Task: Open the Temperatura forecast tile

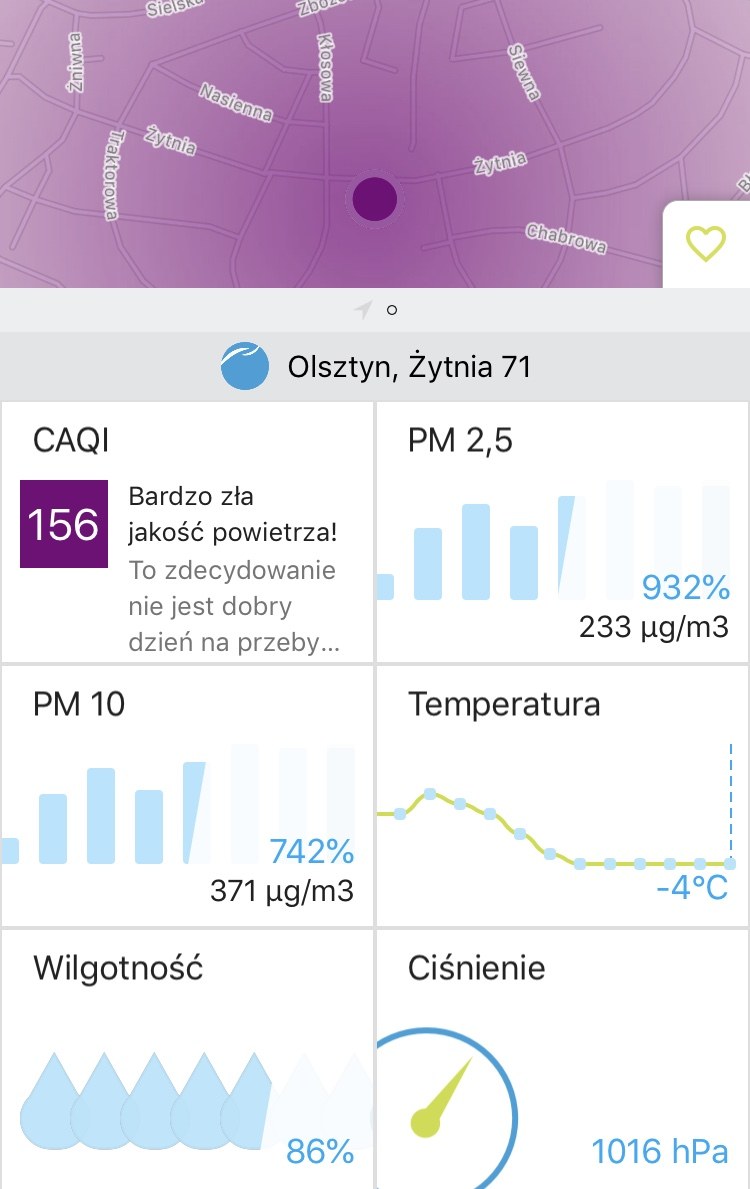Action: [x=562, y=795]
